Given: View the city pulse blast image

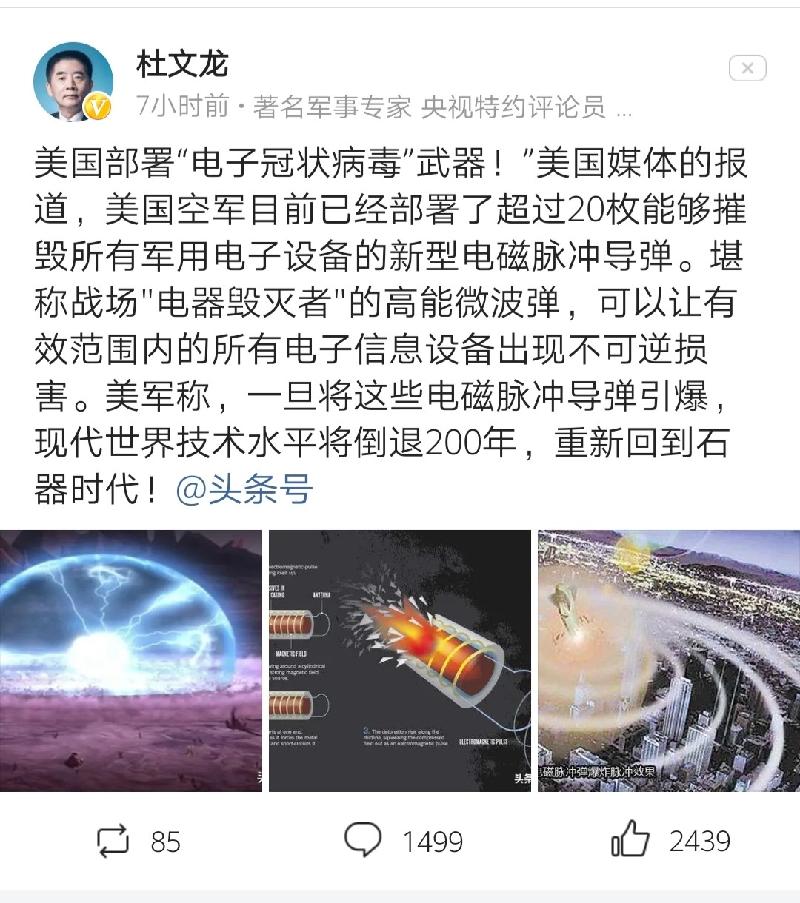Looking at the screenshot, I should point(669,660).
